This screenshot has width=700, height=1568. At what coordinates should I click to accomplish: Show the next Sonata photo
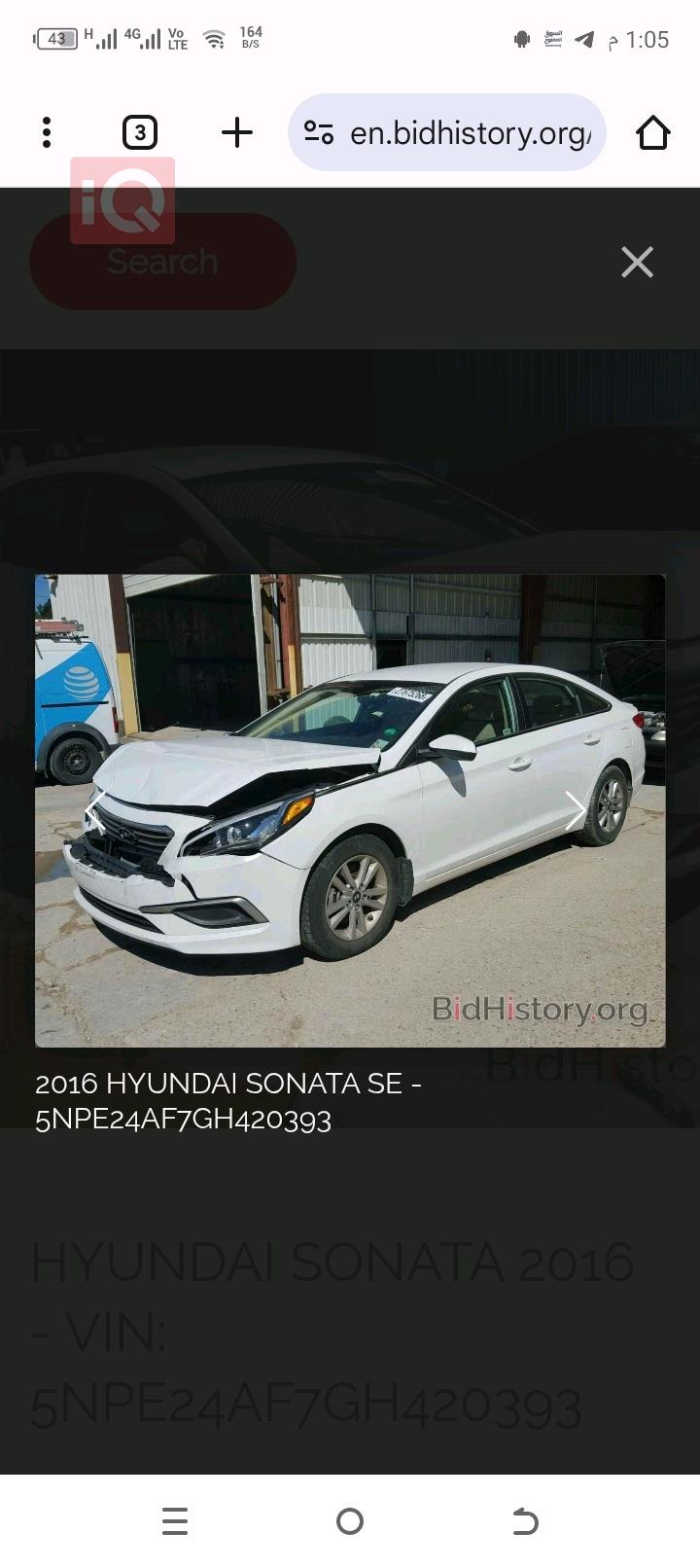[x=575, y=811]
